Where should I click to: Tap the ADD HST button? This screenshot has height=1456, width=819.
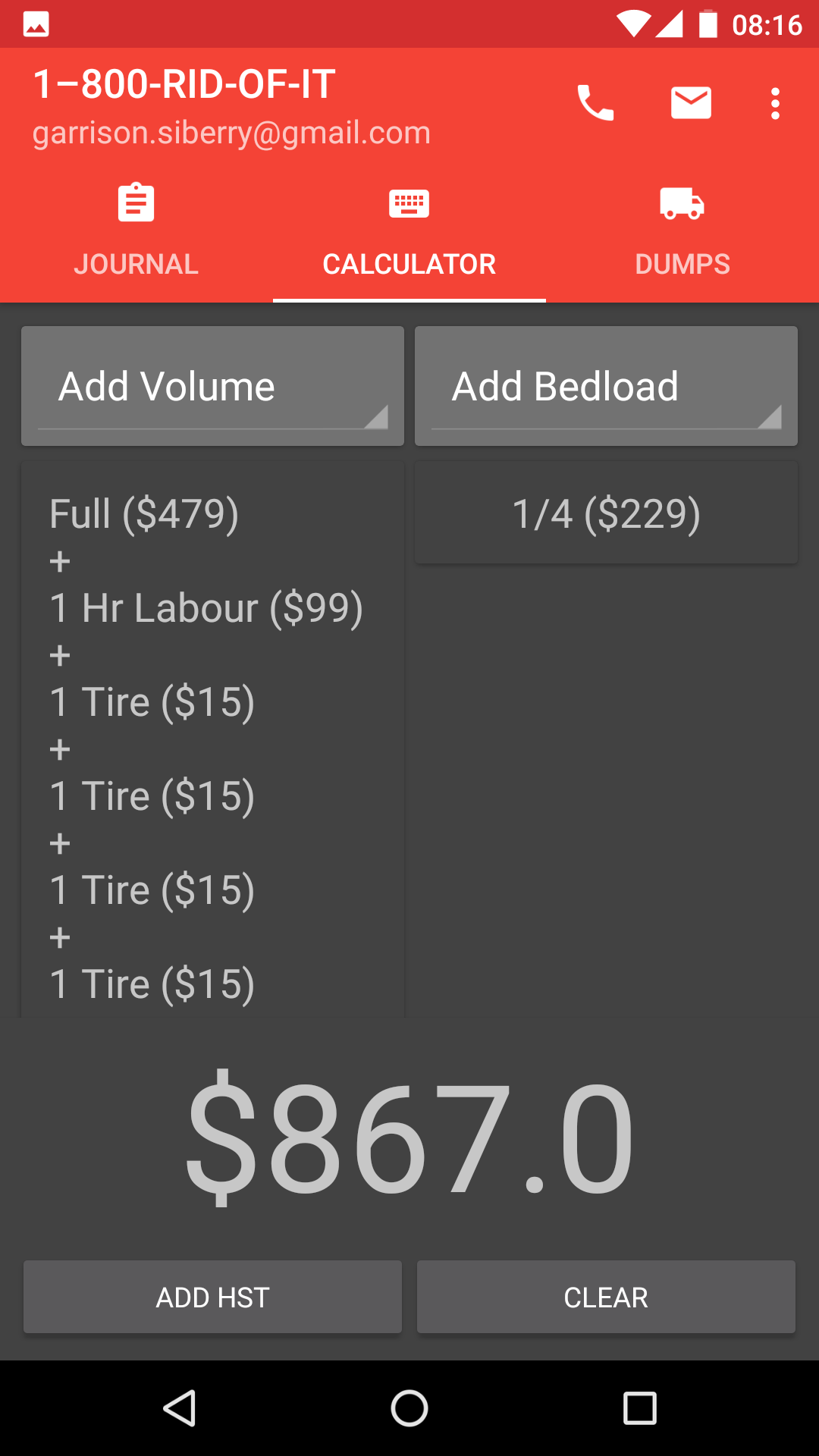coord(212,1298)
